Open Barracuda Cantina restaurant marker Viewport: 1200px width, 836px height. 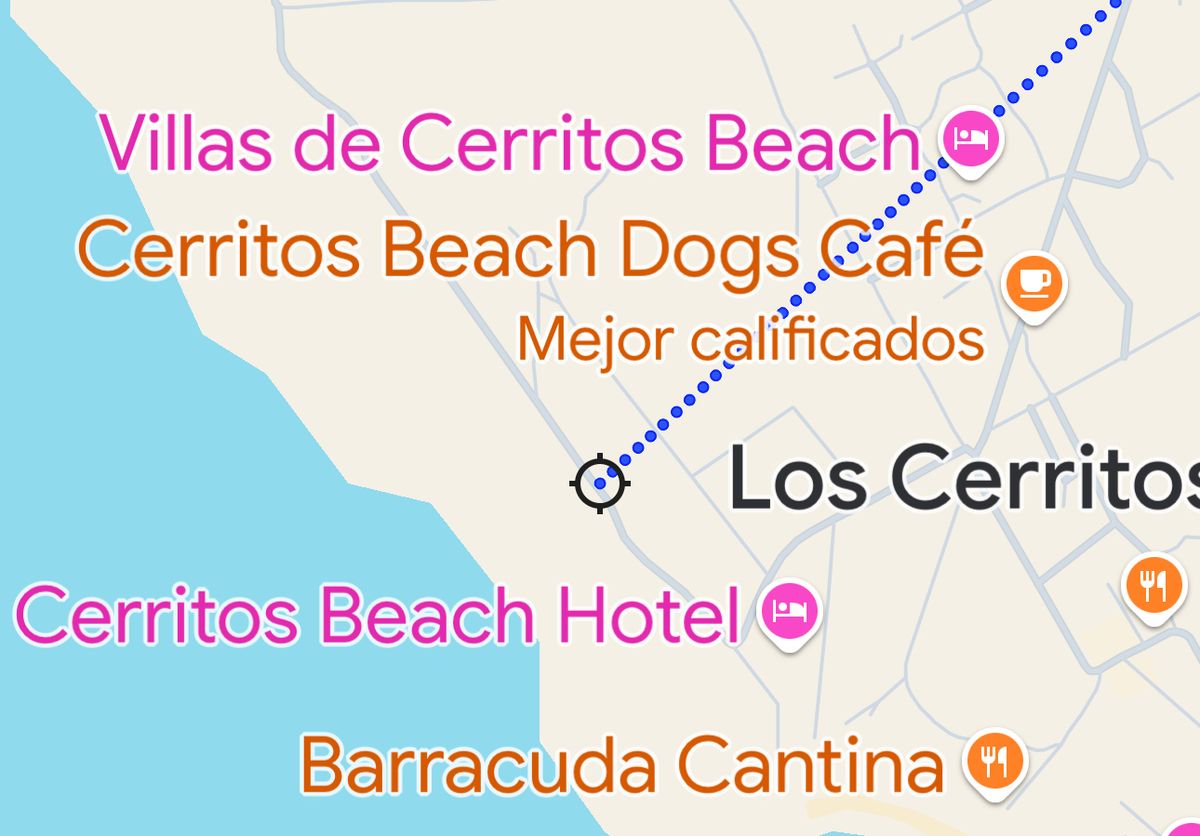click(993, 762)
